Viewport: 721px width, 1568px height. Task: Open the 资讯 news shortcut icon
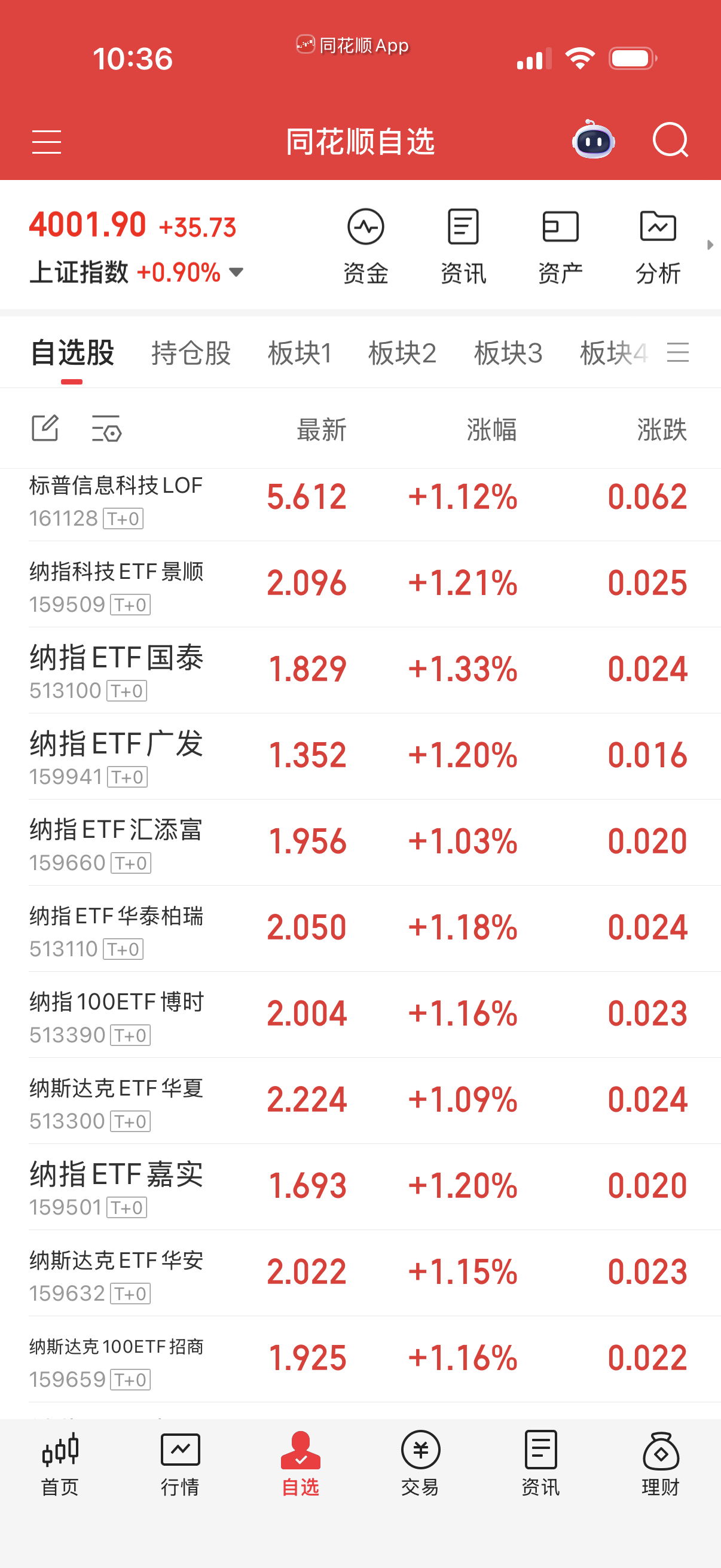tap(462, 243)
